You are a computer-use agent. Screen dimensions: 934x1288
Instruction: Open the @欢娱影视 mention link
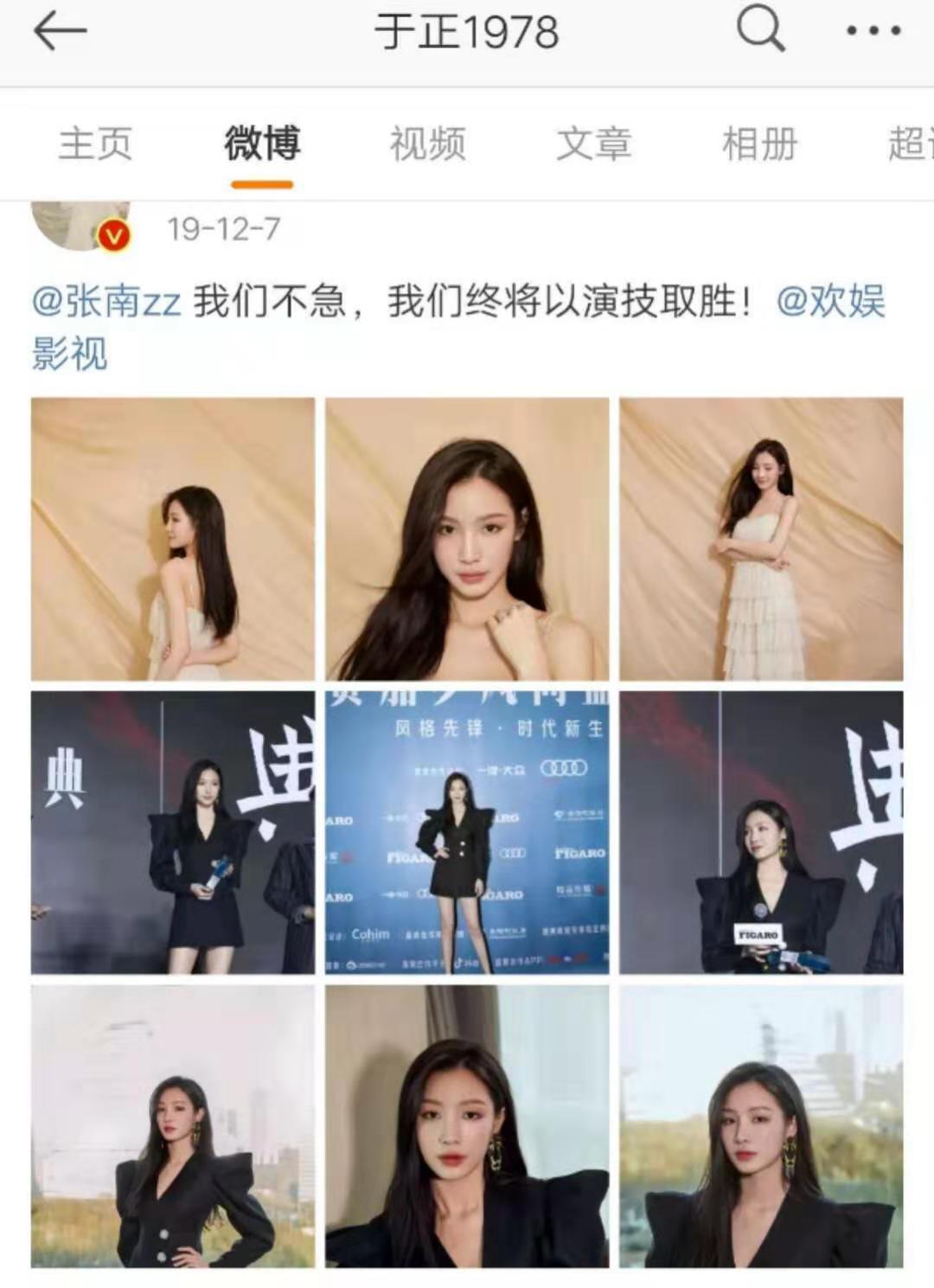[830, 302]
